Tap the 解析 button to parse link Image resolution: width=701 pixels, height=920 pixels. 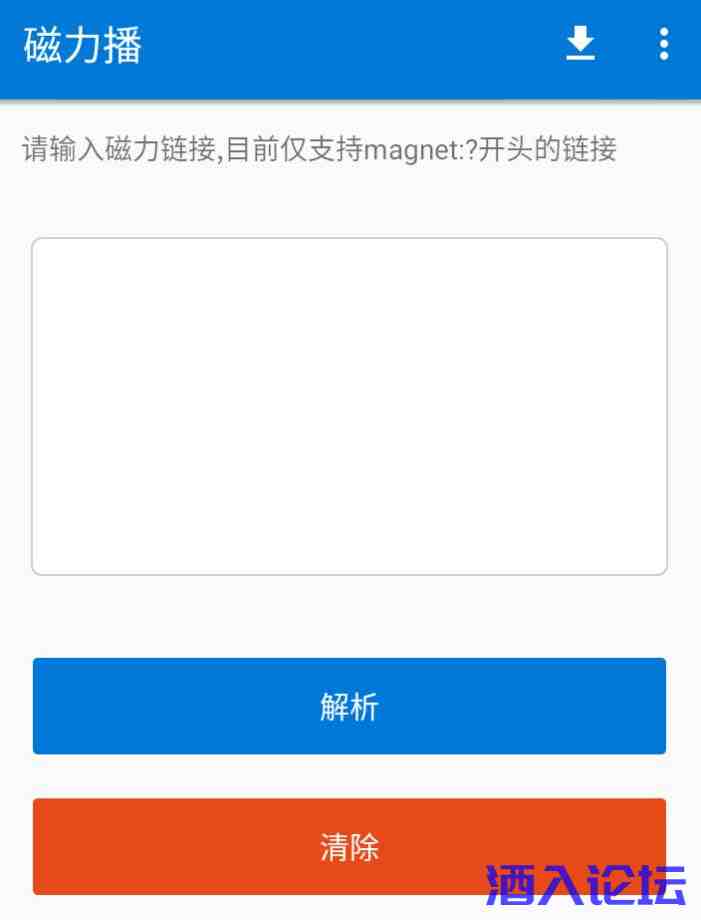coord(349,706)
